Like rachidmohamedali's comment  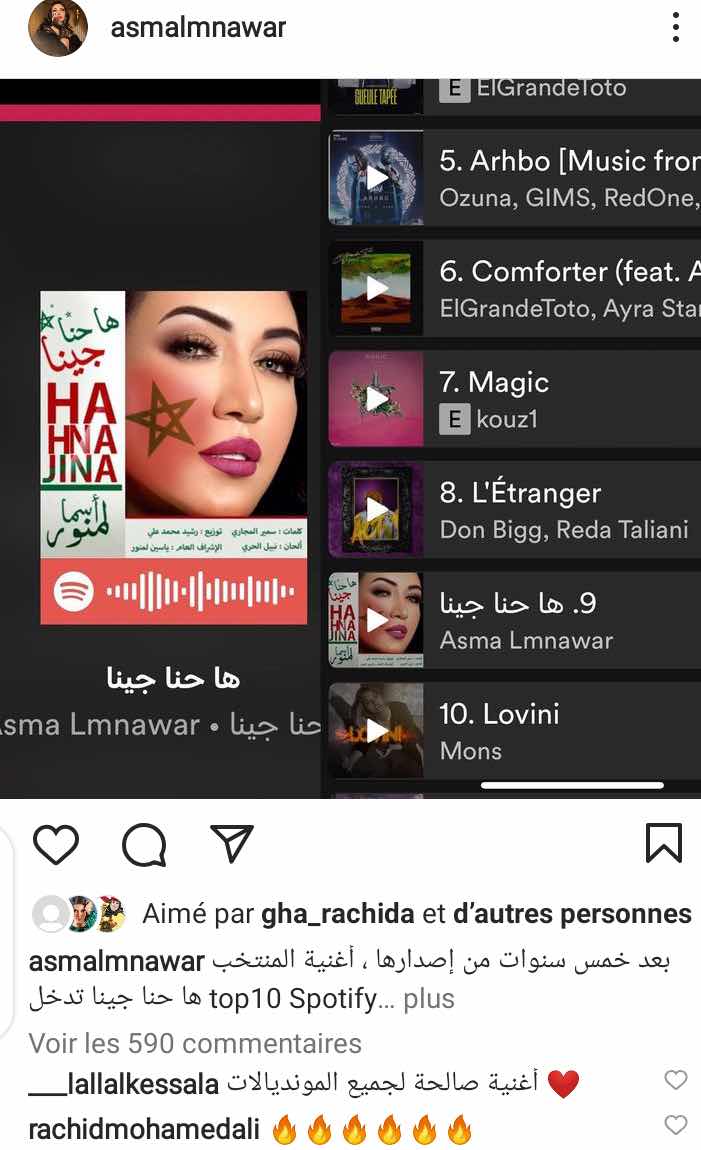(676, 1125)
